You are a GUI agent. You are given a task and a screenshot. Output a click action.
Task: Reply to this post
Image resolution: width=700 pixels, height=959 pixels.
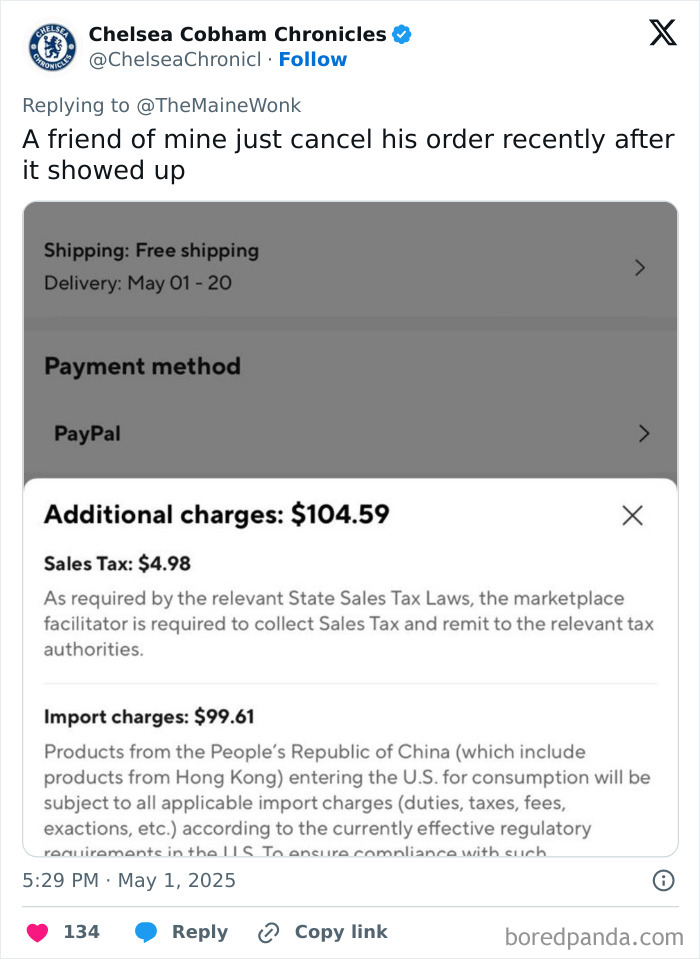click(182, 932)
